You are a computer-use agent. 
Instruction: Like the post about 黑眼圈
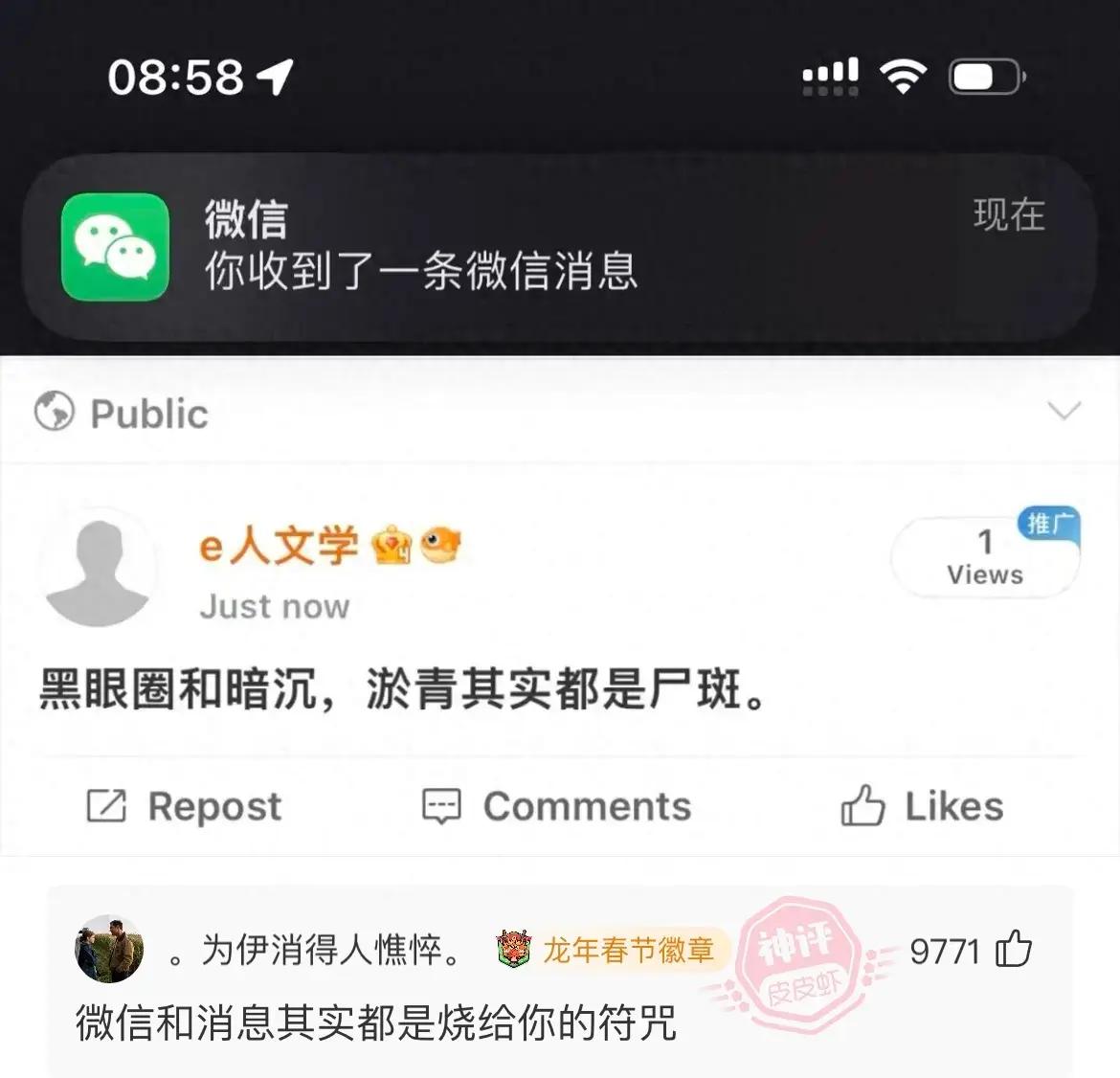922,806
